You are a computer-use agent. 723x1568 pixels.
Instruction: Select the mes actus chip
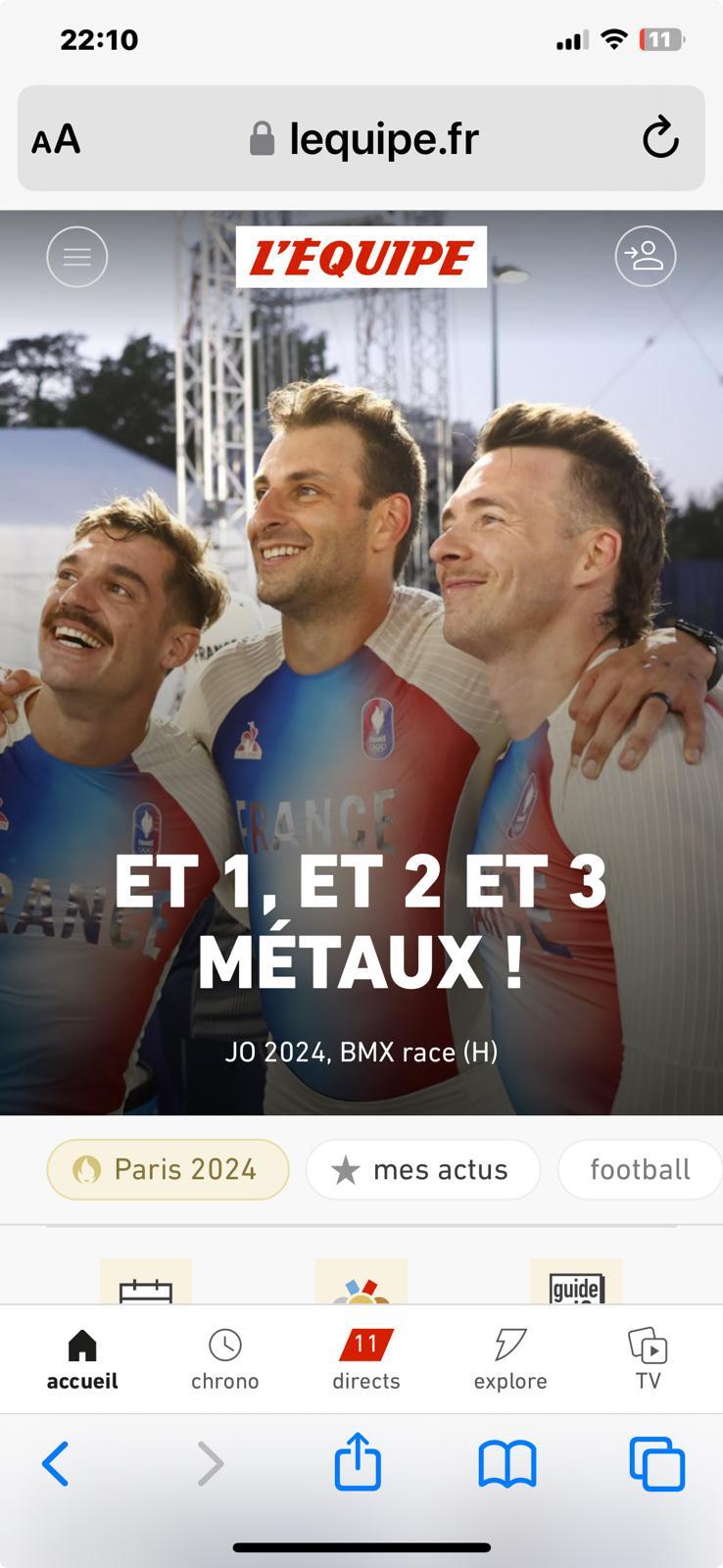pos(422,1169)
